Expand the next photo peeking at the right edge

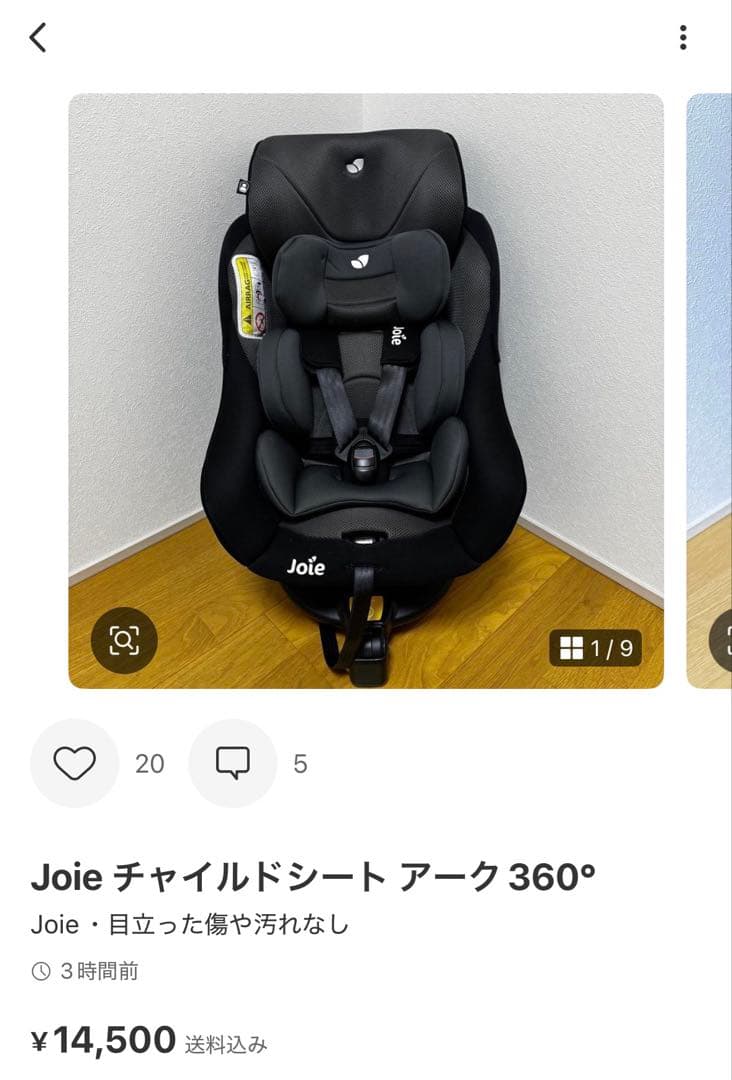pyautogui.click(x=710, y=390)
